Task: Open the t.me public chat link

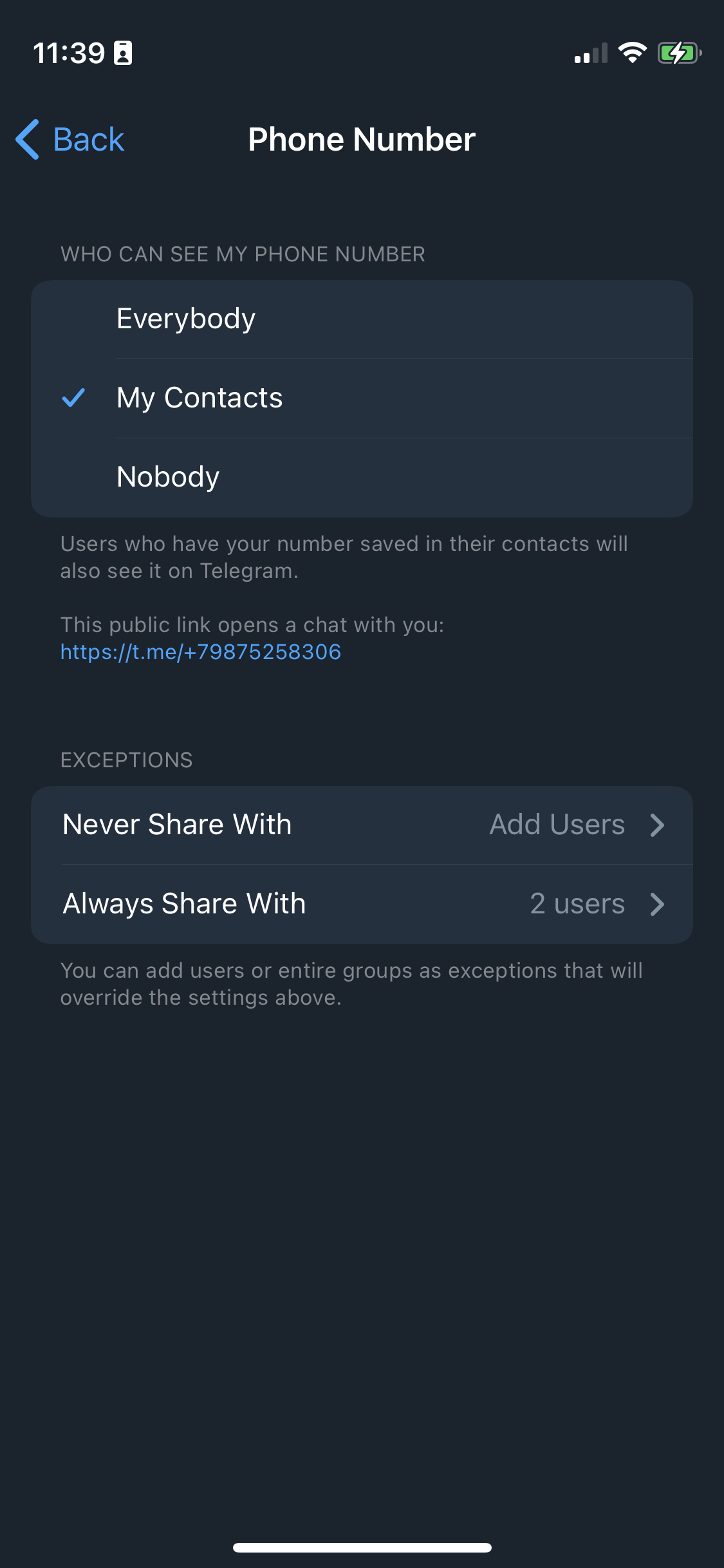Action: click(x=201, y=652)
